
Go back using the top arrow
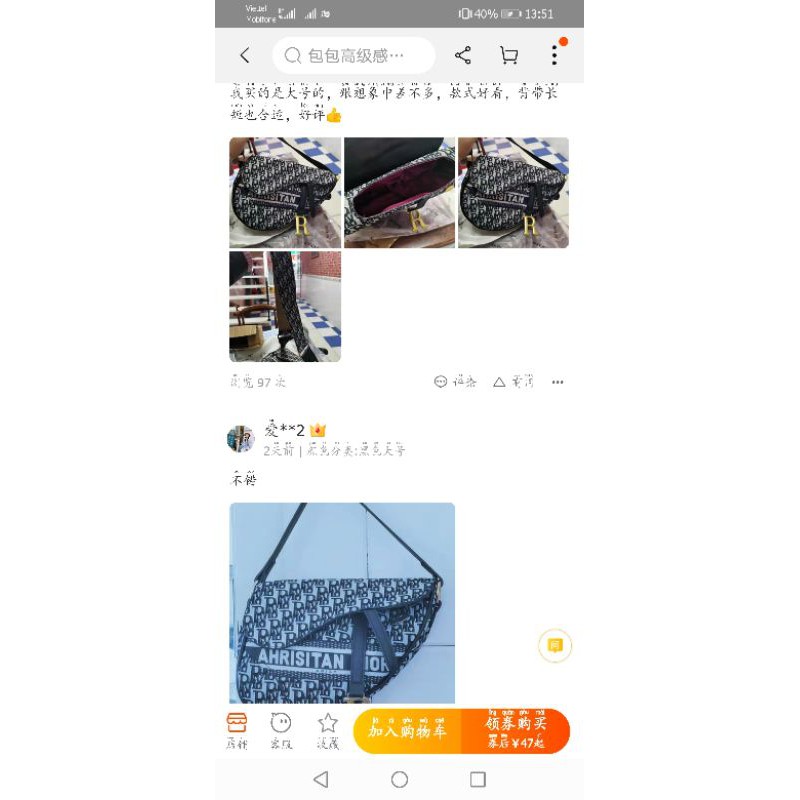click(x=245, y=56)
